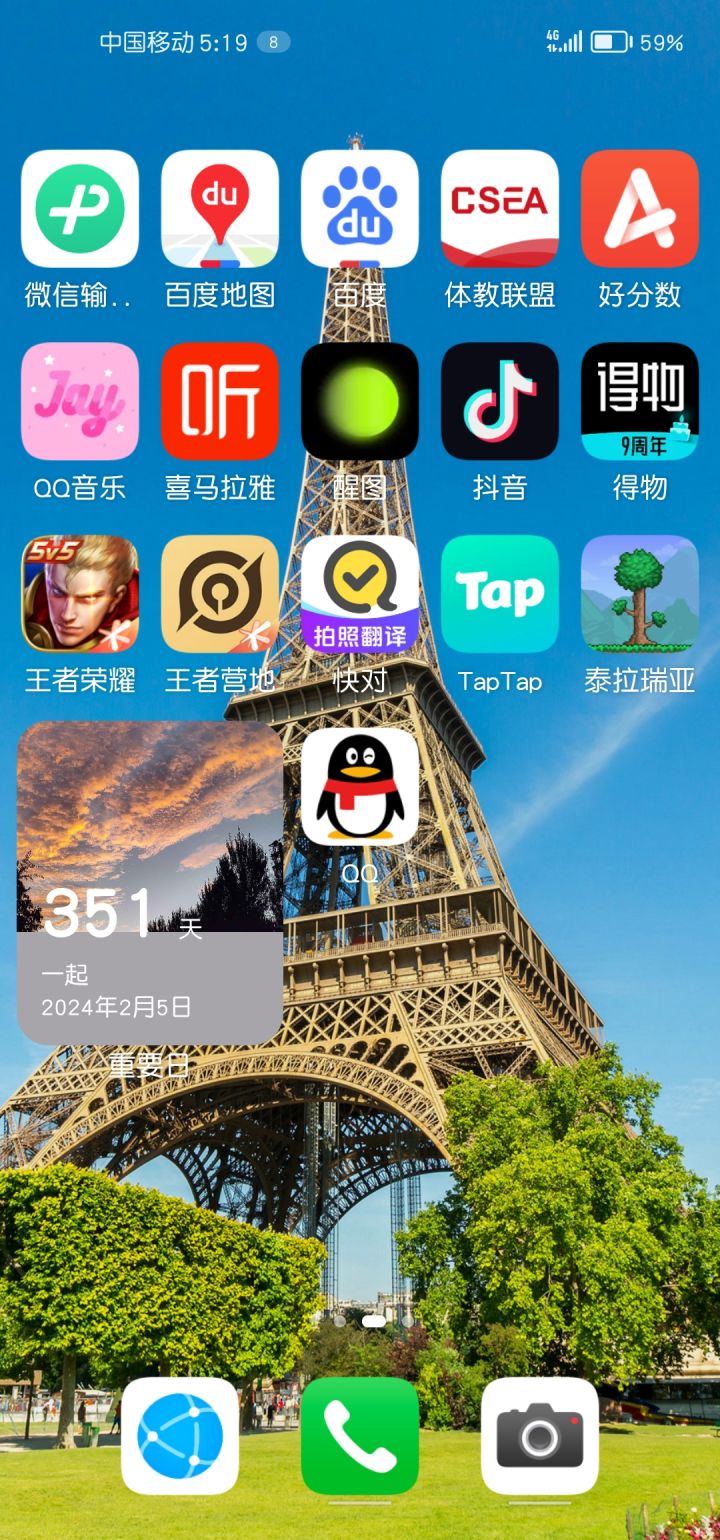720x1540 pixels.
Task: Launch the QQ messenger
Action: pos(360,785)
